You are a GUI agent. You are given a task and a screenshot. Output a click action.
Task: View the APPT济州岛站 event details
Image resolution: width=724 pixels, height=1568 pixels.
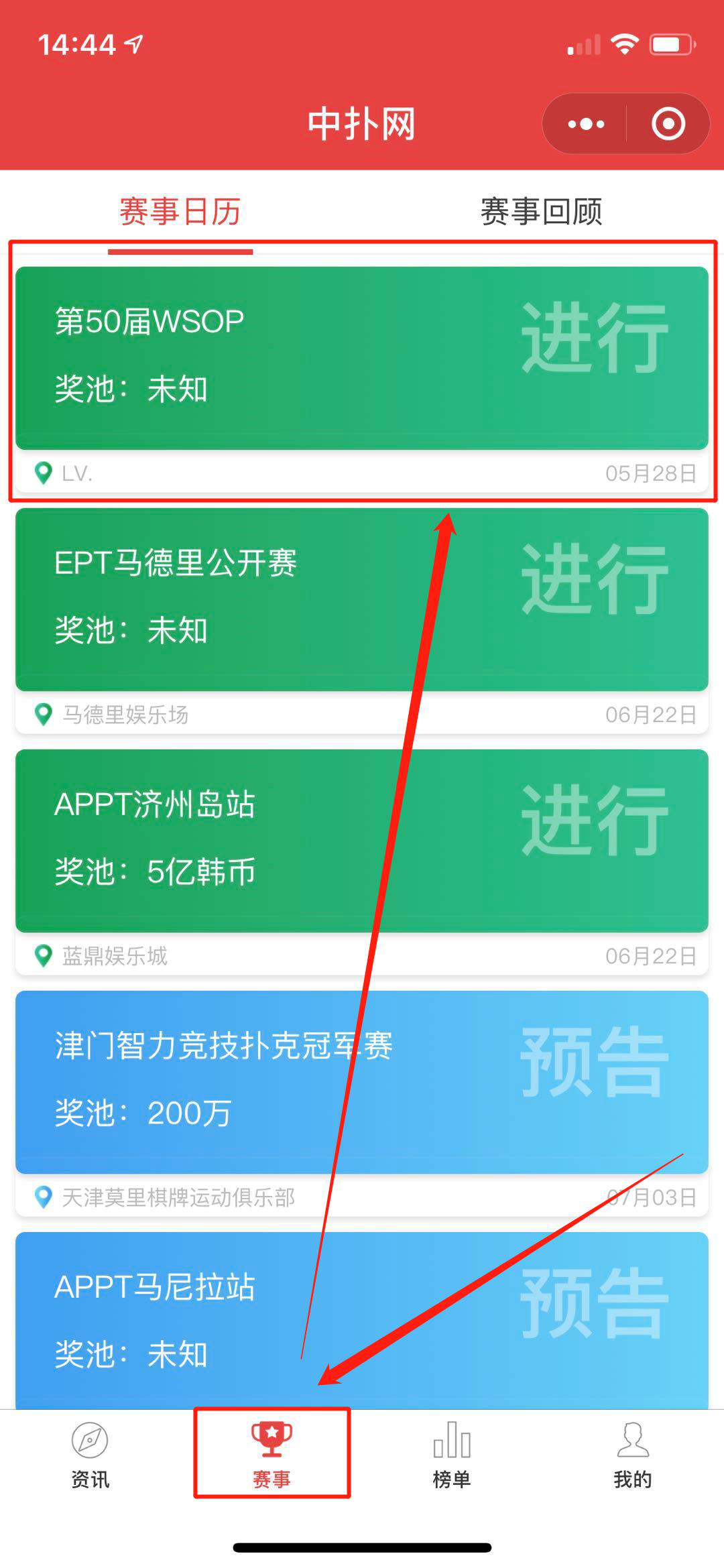point(362,862)
